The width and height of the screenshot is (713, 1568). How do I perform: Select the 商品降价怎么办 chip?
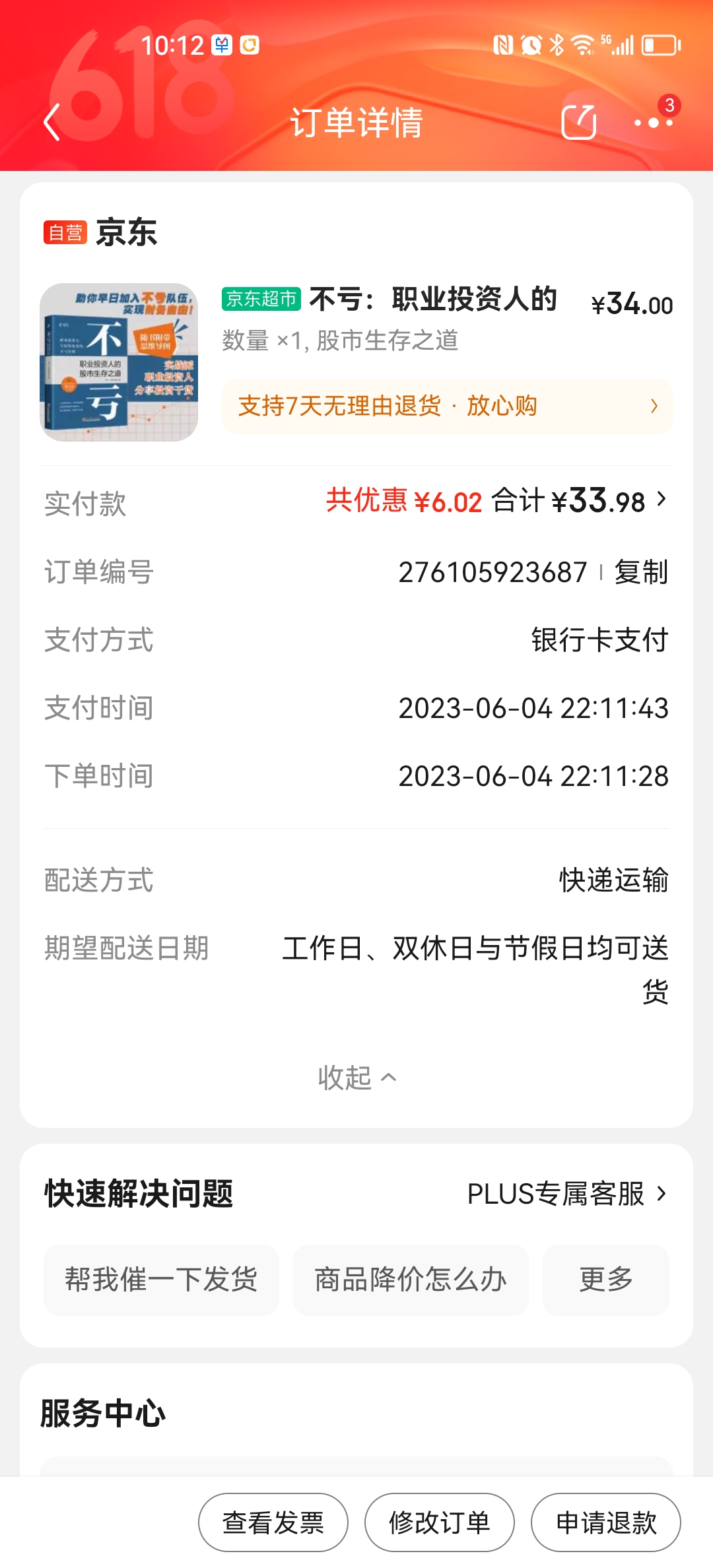411,1280
